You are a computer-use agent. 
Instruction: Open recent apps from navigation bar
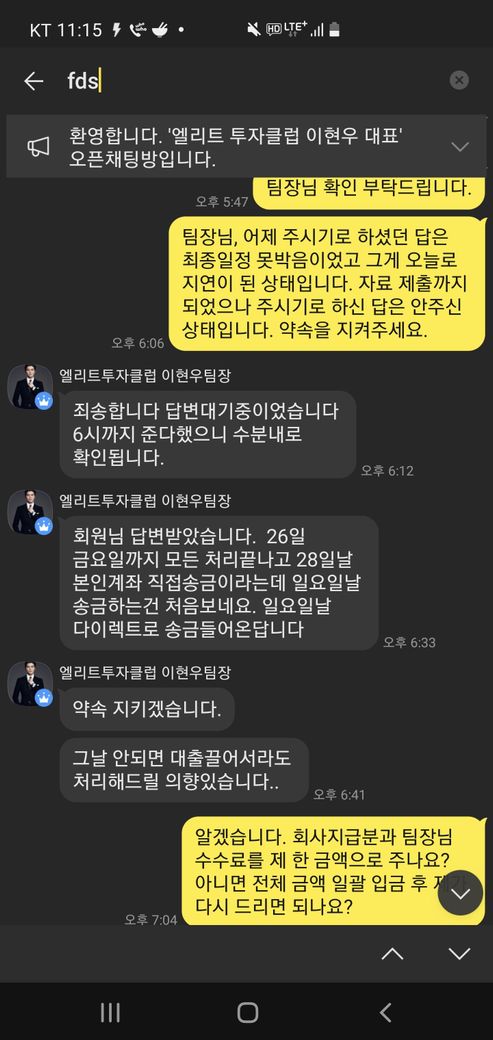110,1012
